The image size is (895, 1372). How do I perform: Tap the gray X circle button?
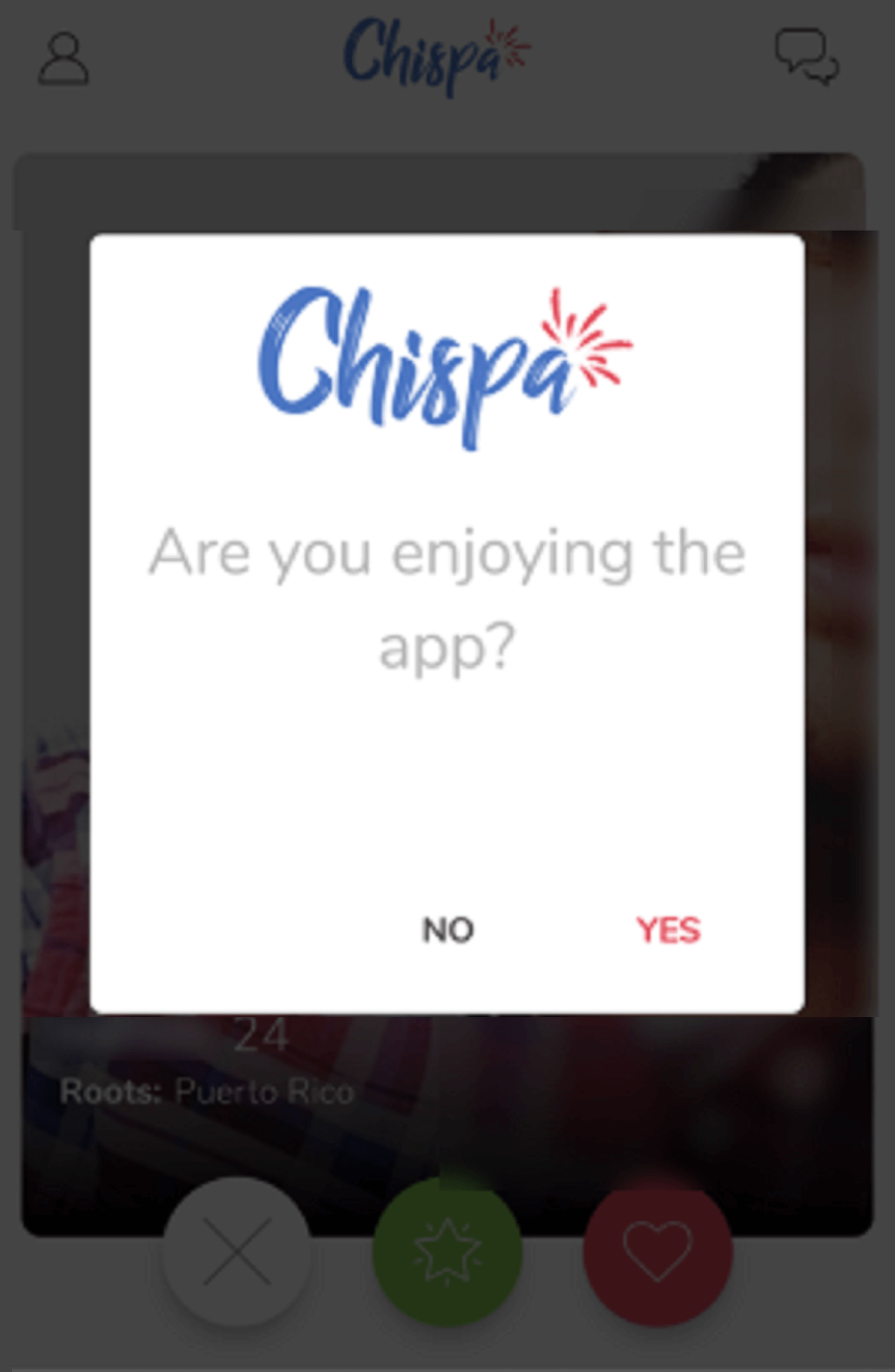click(x=237, y=1253)
